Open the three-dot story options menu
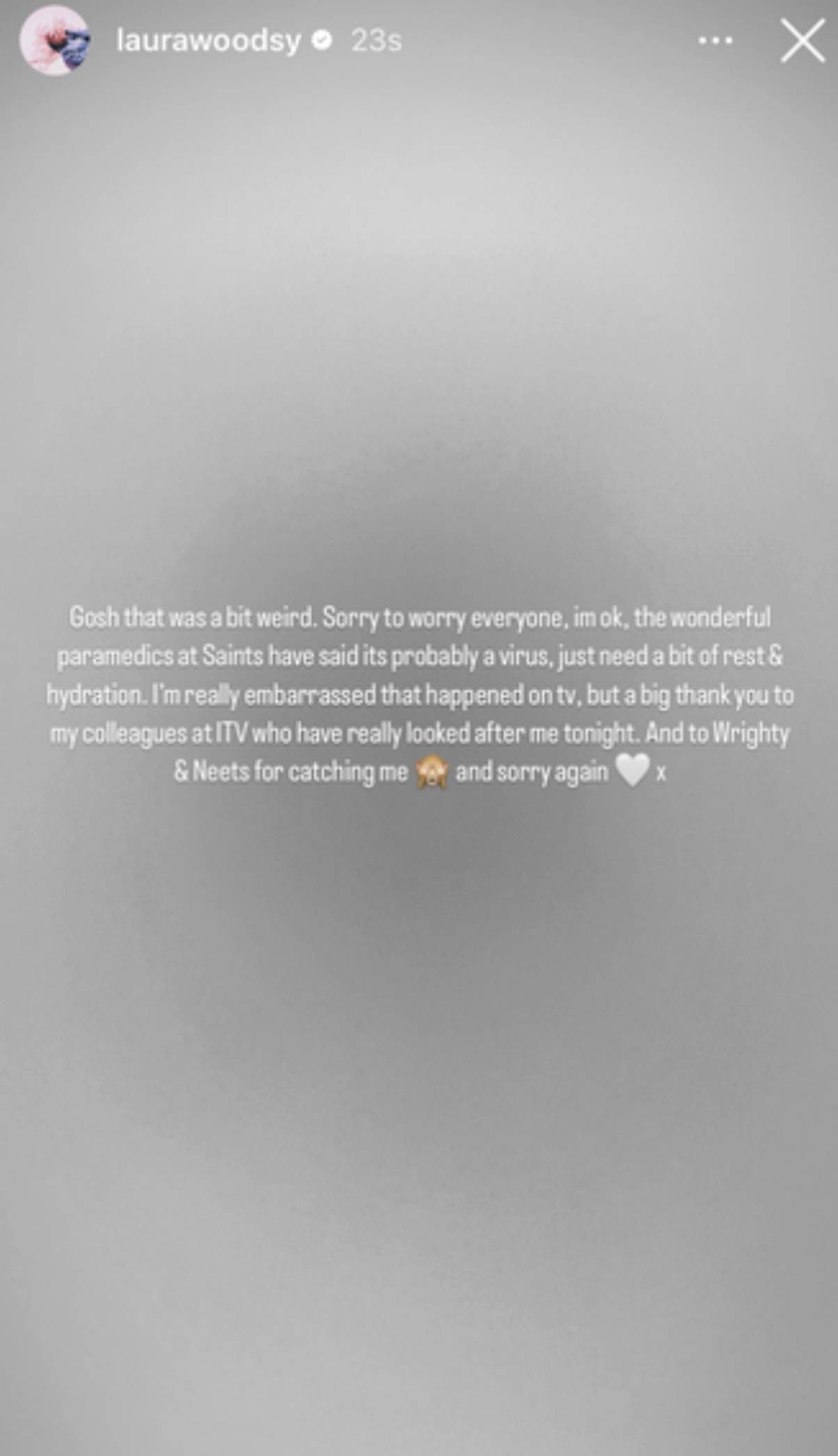838x1456 pixels. coord(715,41)
